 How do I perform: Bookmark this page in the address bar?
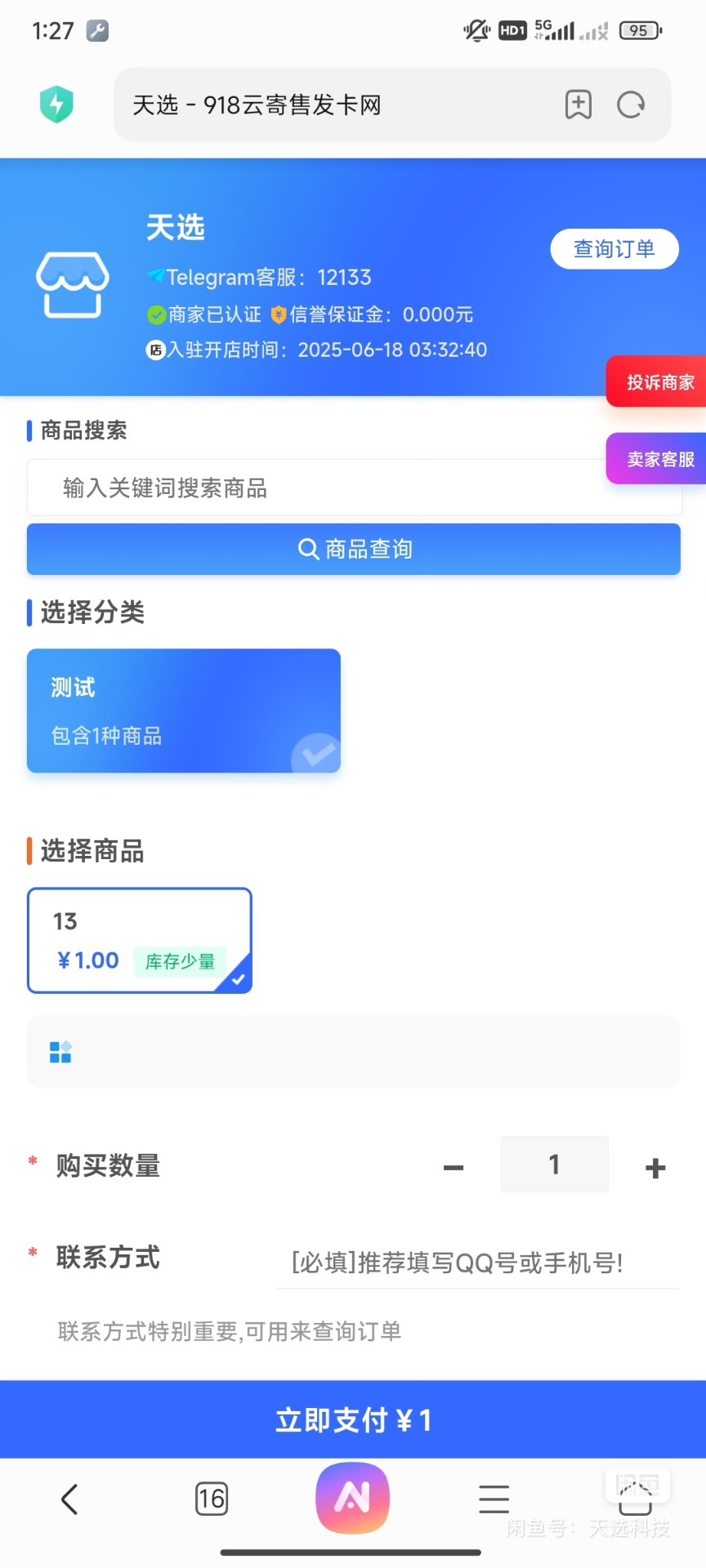[579, 105]
